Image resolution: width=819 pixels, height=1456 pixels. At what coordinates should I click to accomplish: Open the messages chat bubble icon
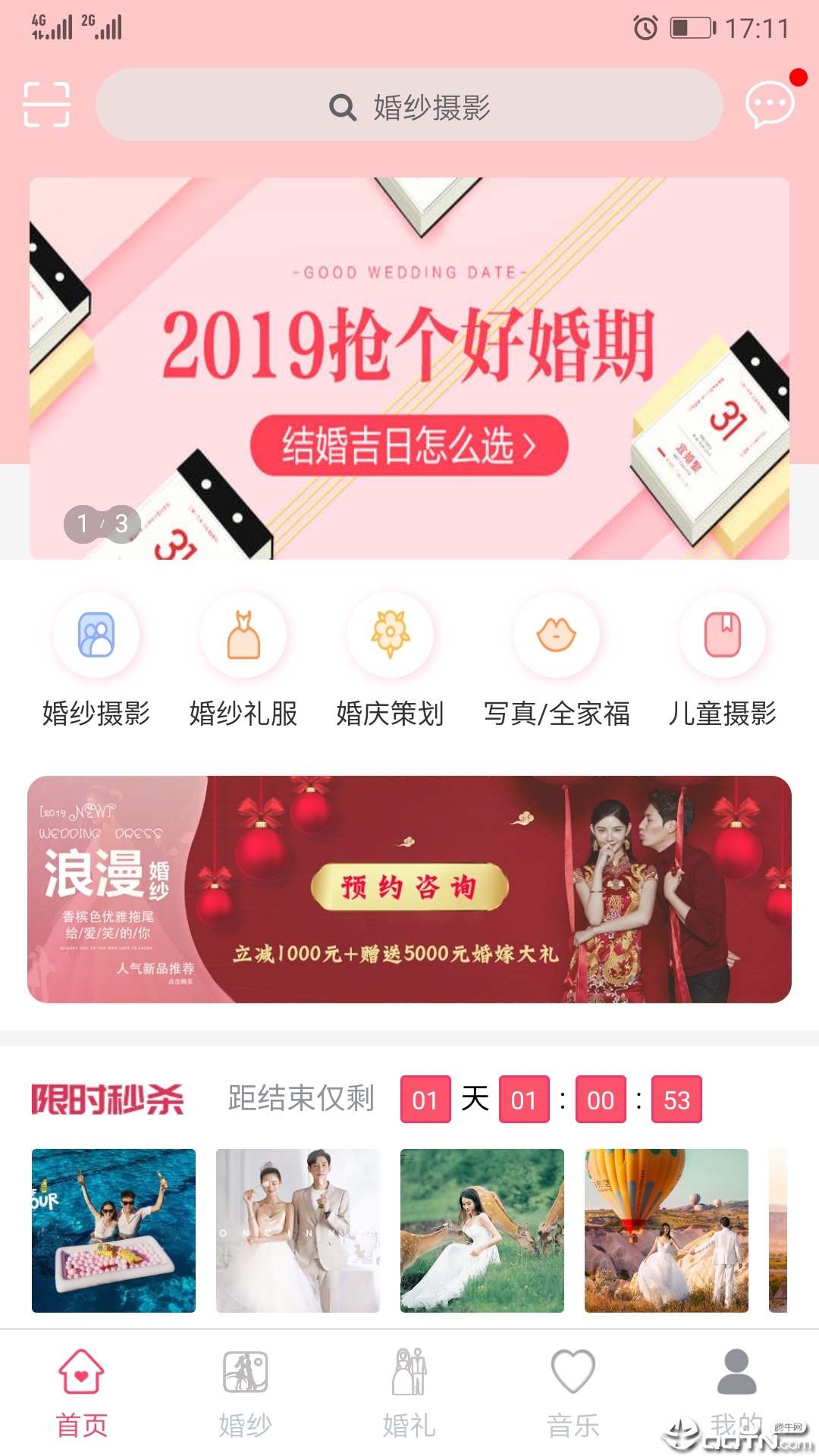[x=770, y=104]
